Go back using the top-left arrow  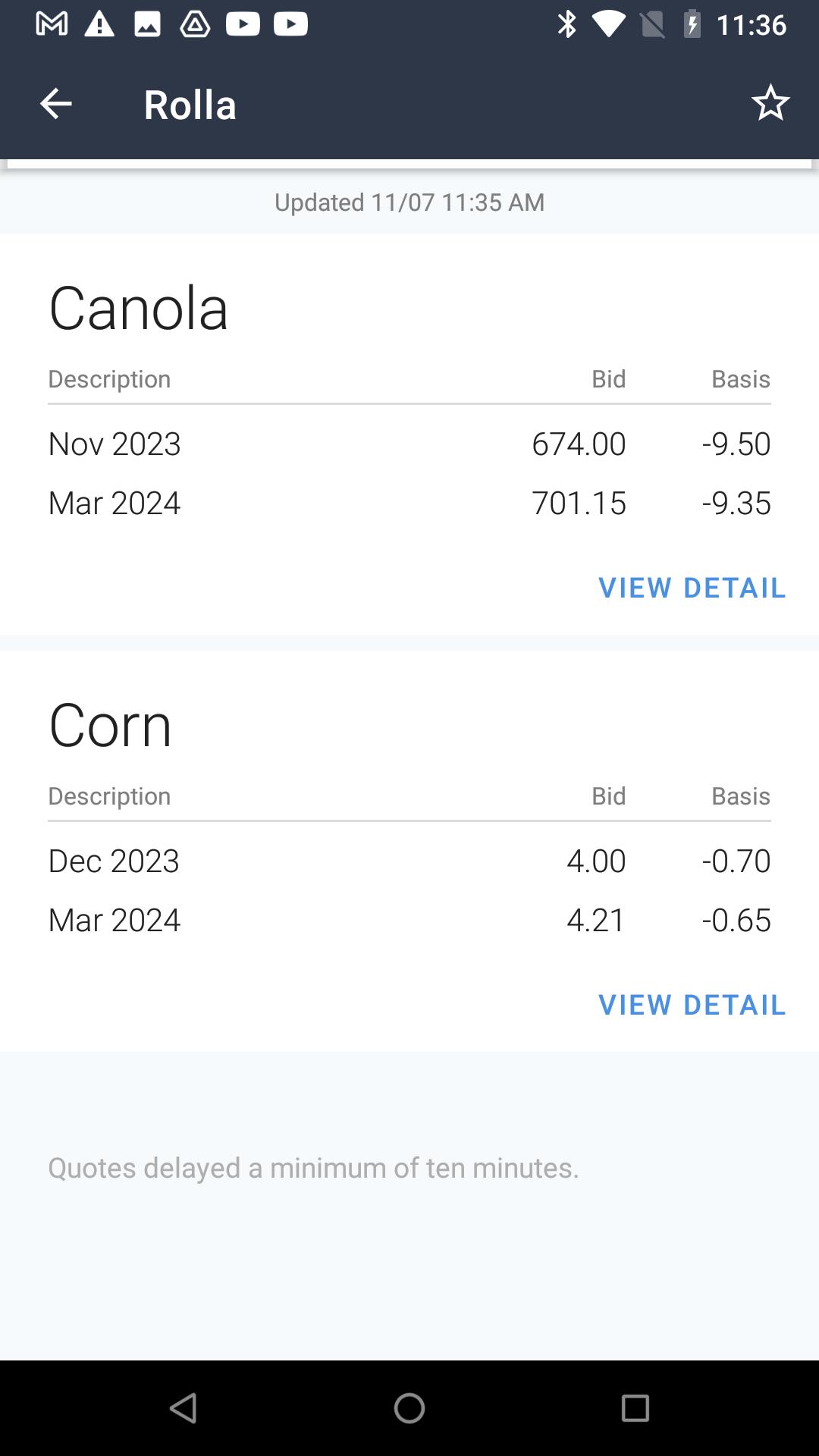[x=55, y=104]
